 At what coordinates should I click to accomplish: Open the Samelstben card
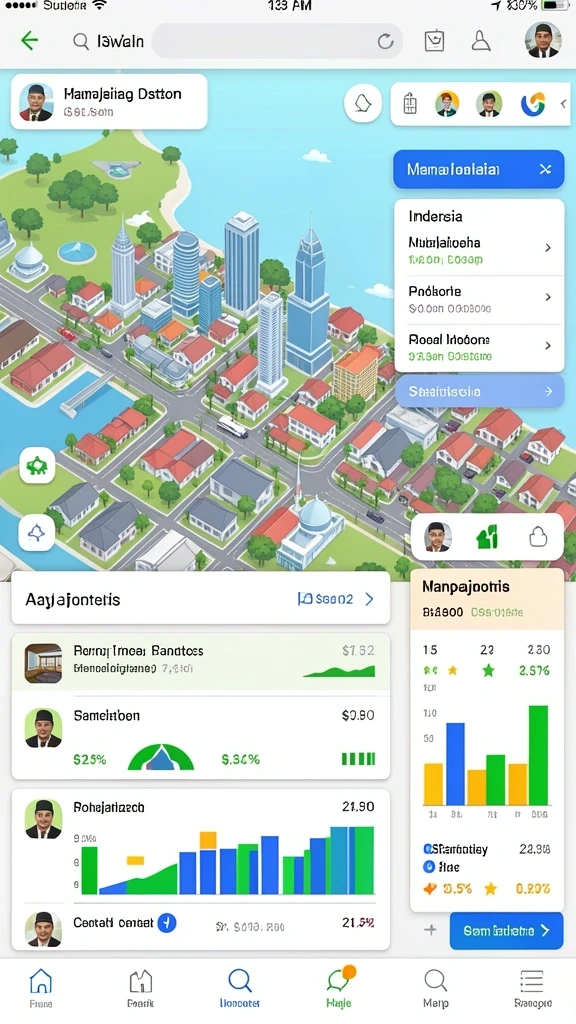[200, 738]
